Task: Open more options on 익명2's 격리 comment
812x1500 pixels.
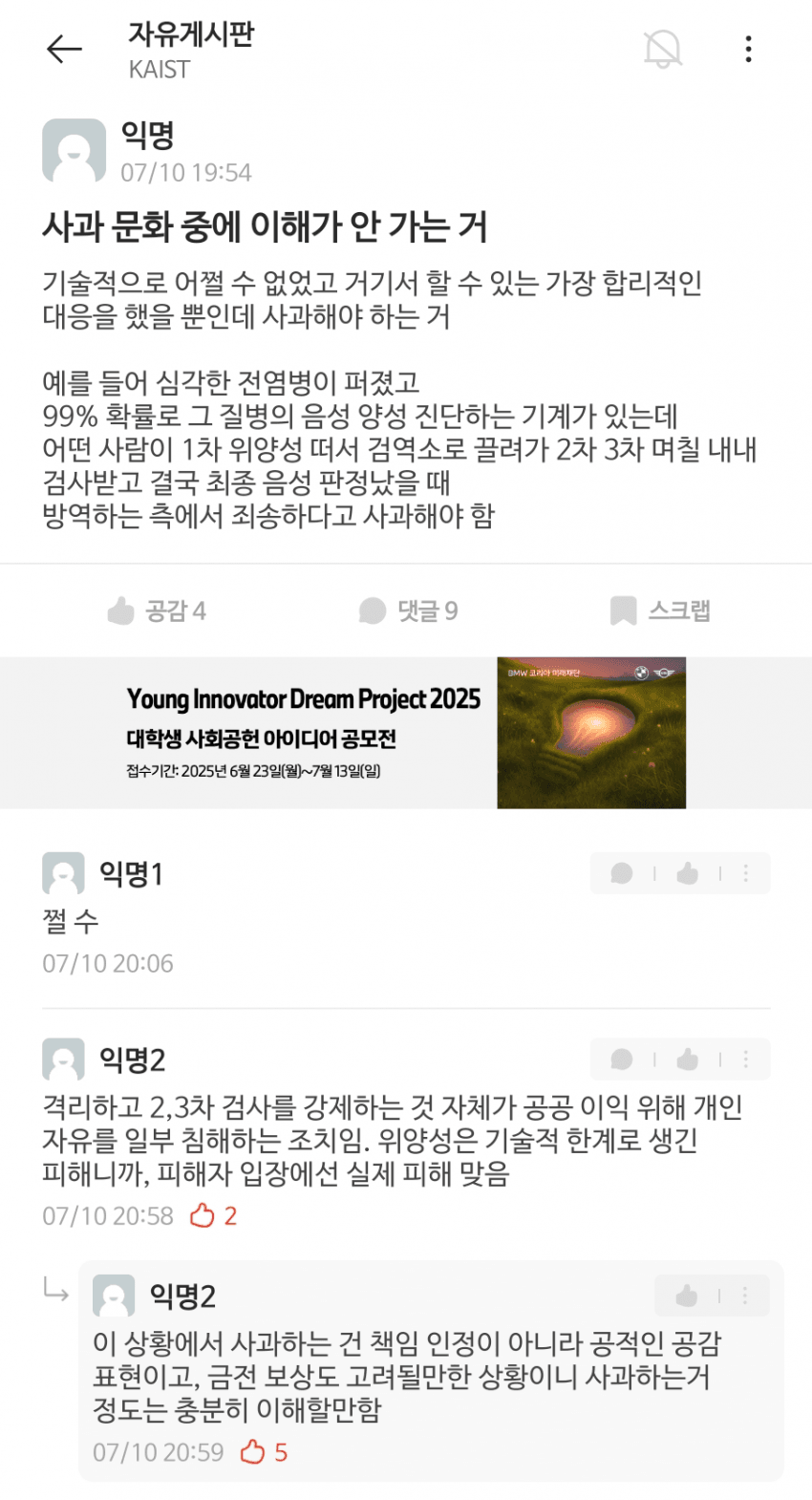Action: click(746, 1059)
